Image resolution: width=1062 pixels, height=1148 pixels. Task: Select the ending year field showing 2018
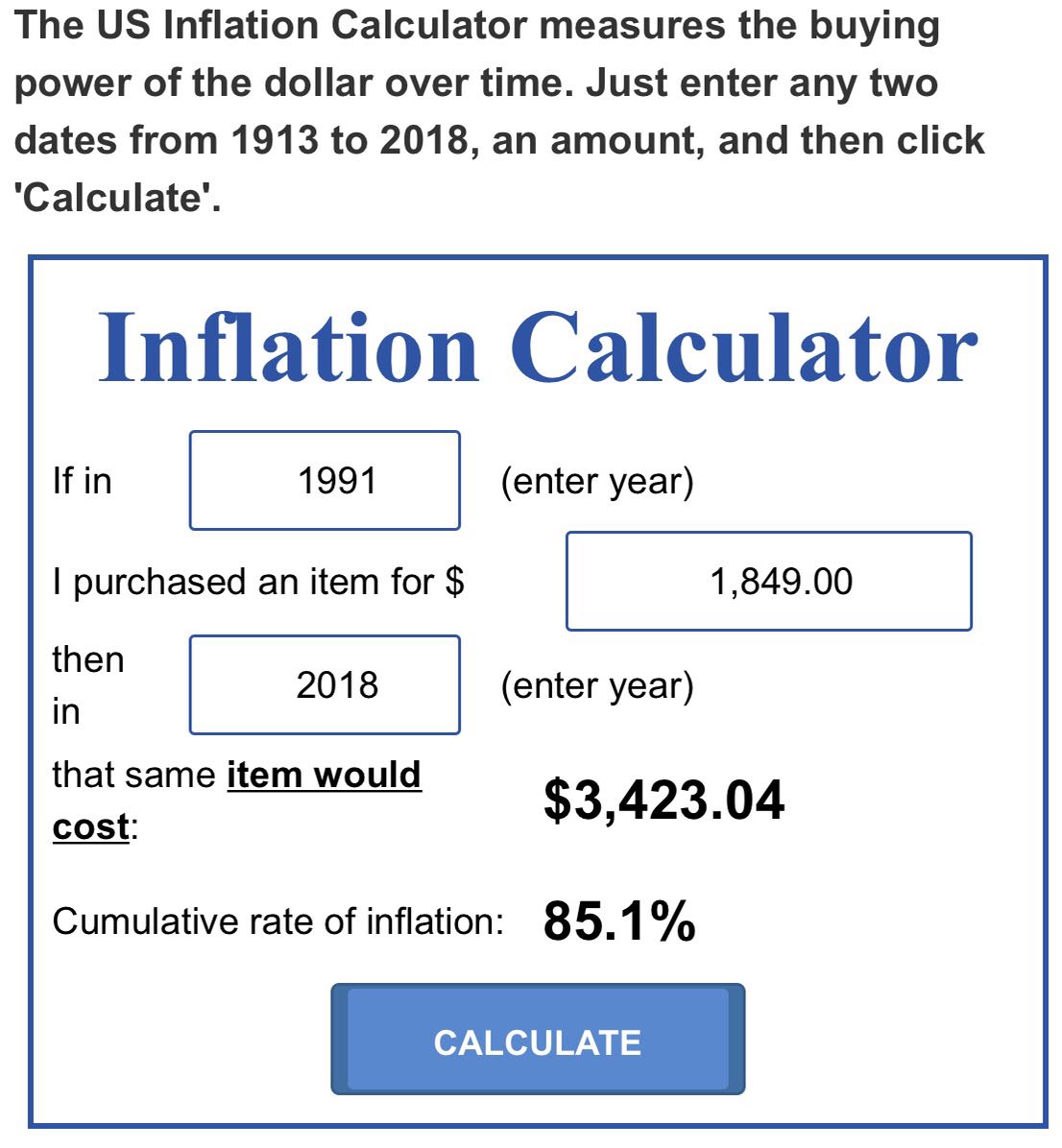pos(325,684)
